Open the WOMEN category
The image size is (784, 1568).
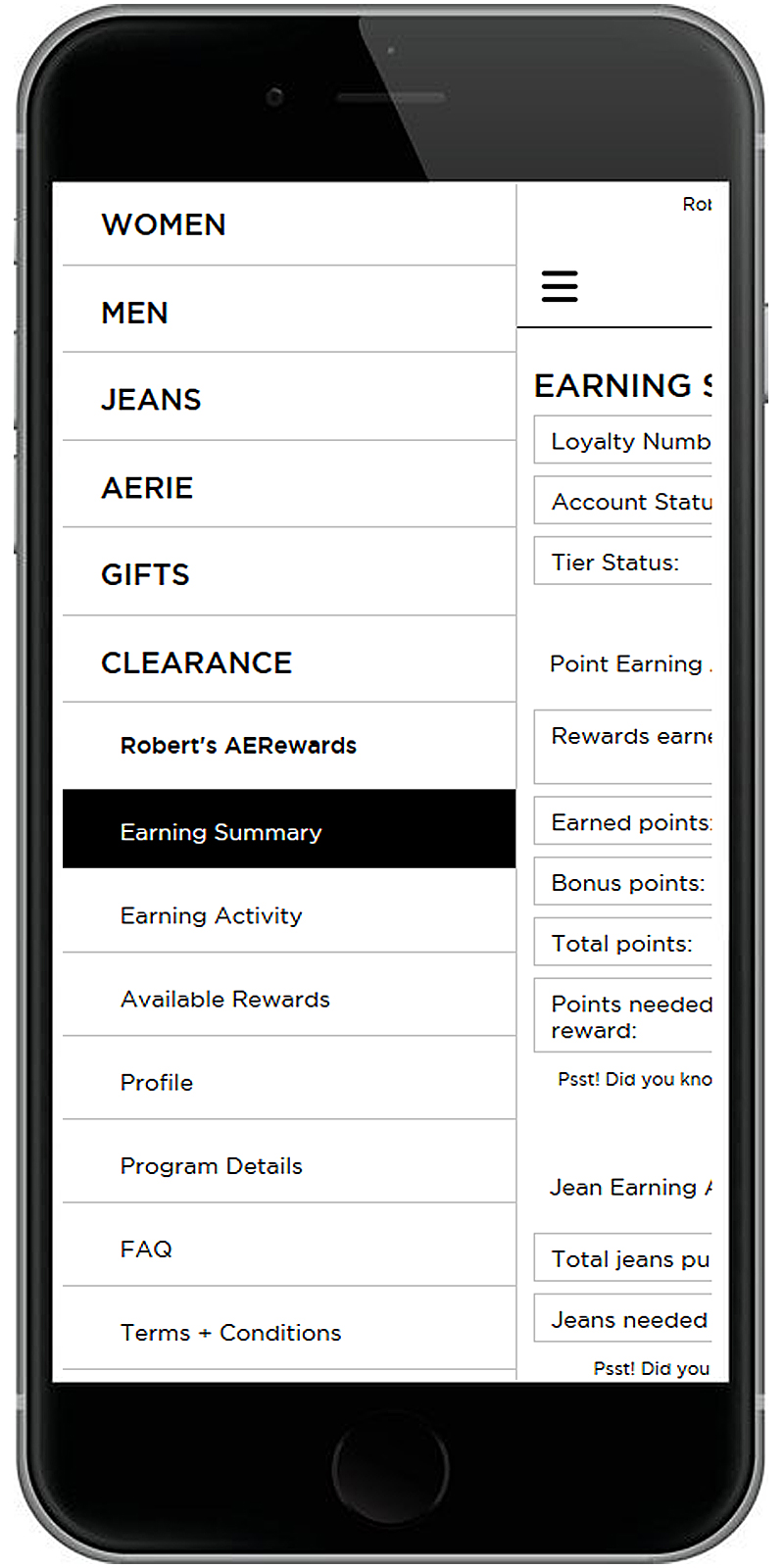(164, 224)
